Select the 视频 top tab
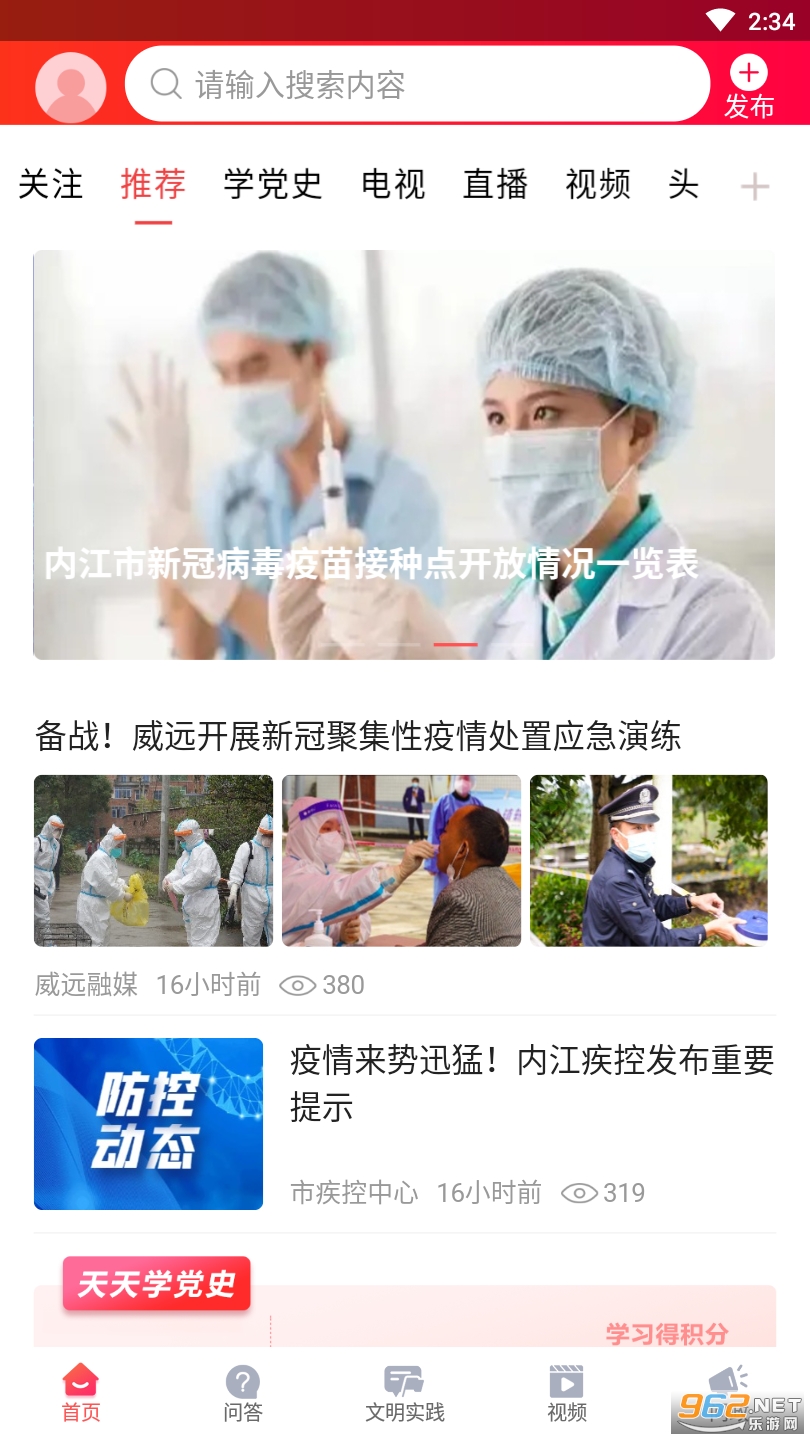This screenshot has height=1440, width=810. pos(598,185)
